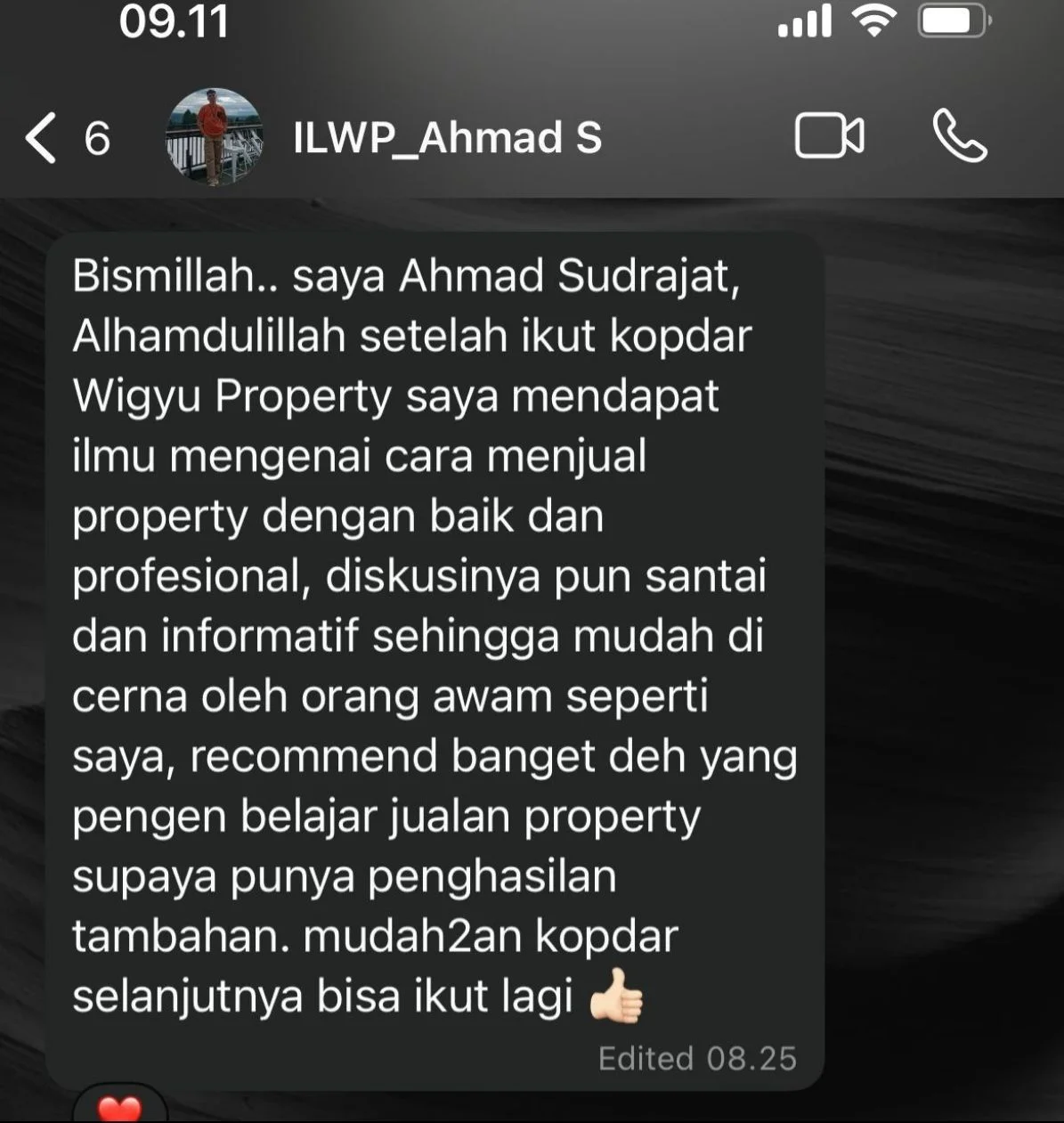The width and height of the screenshot is (1064, 1123).
Task: Start a video call with ILWP_Ahmad S
Action: 828,137
